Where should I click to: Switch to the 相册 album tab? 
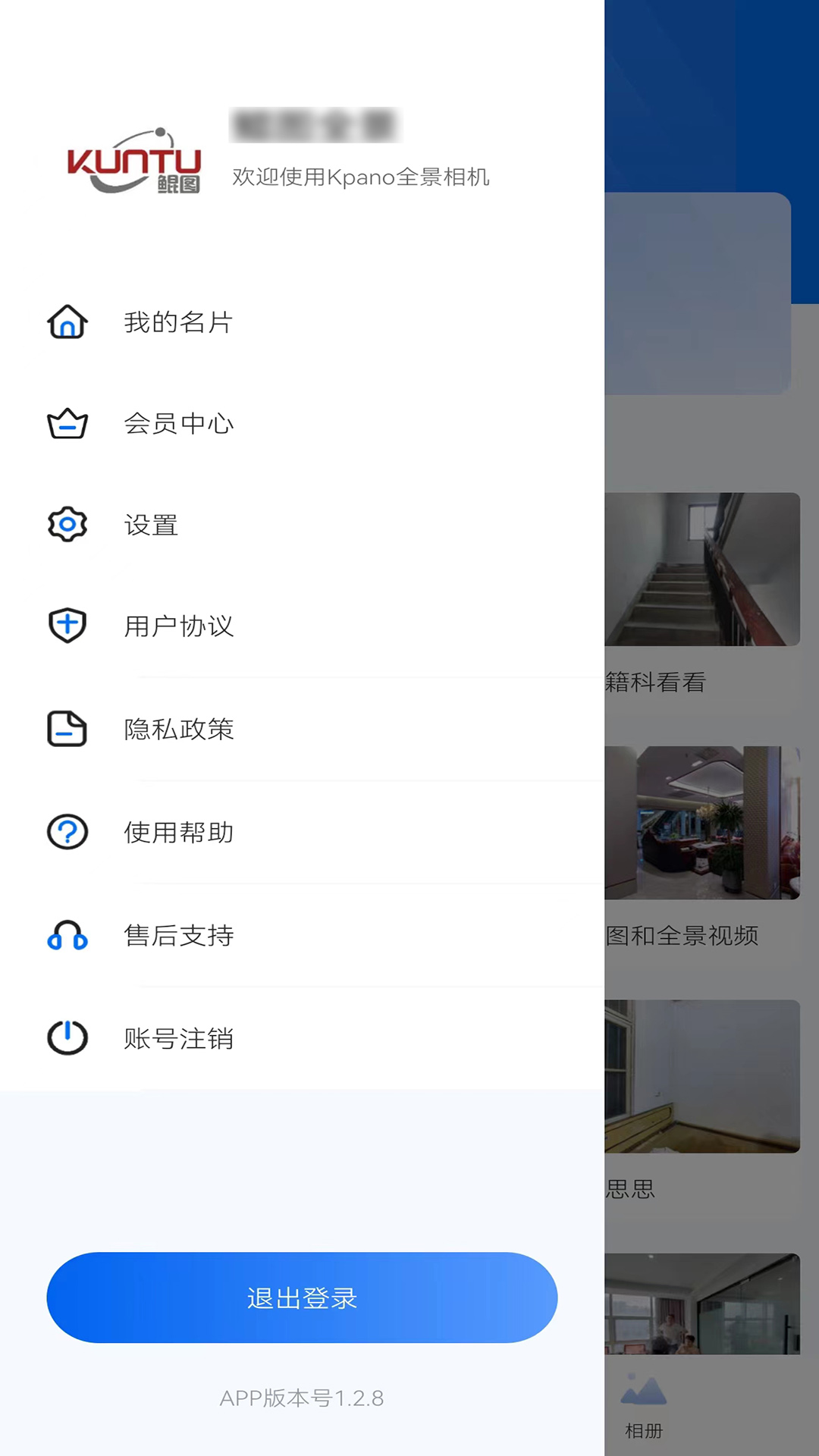(x=644, y=1407)
